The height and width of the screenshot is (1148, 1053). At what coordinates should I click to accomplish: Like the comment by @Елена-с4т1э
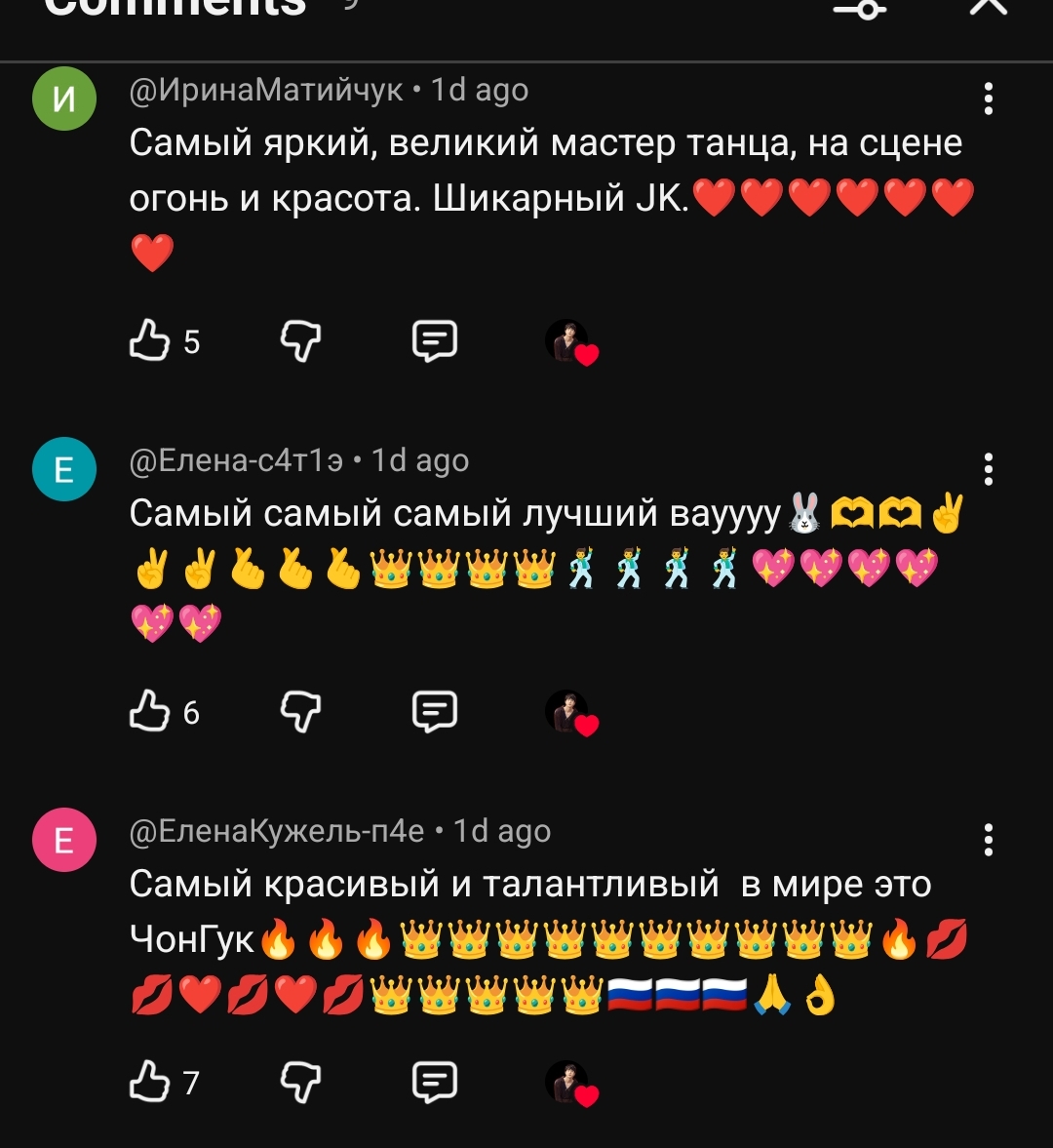tap(150, 711)
